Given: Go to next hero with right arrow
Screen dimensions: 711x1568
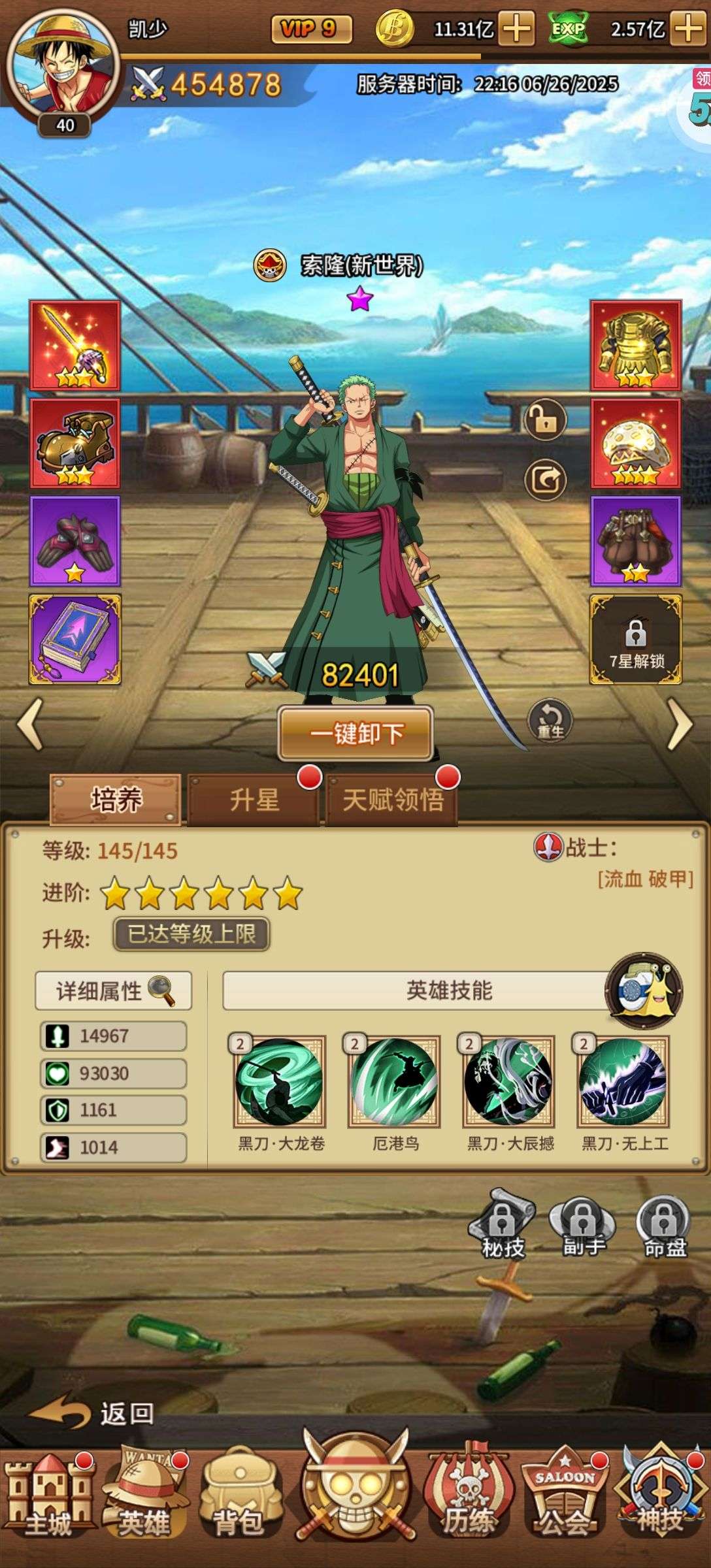Looking at the screenshot, I should pos(680,724).
